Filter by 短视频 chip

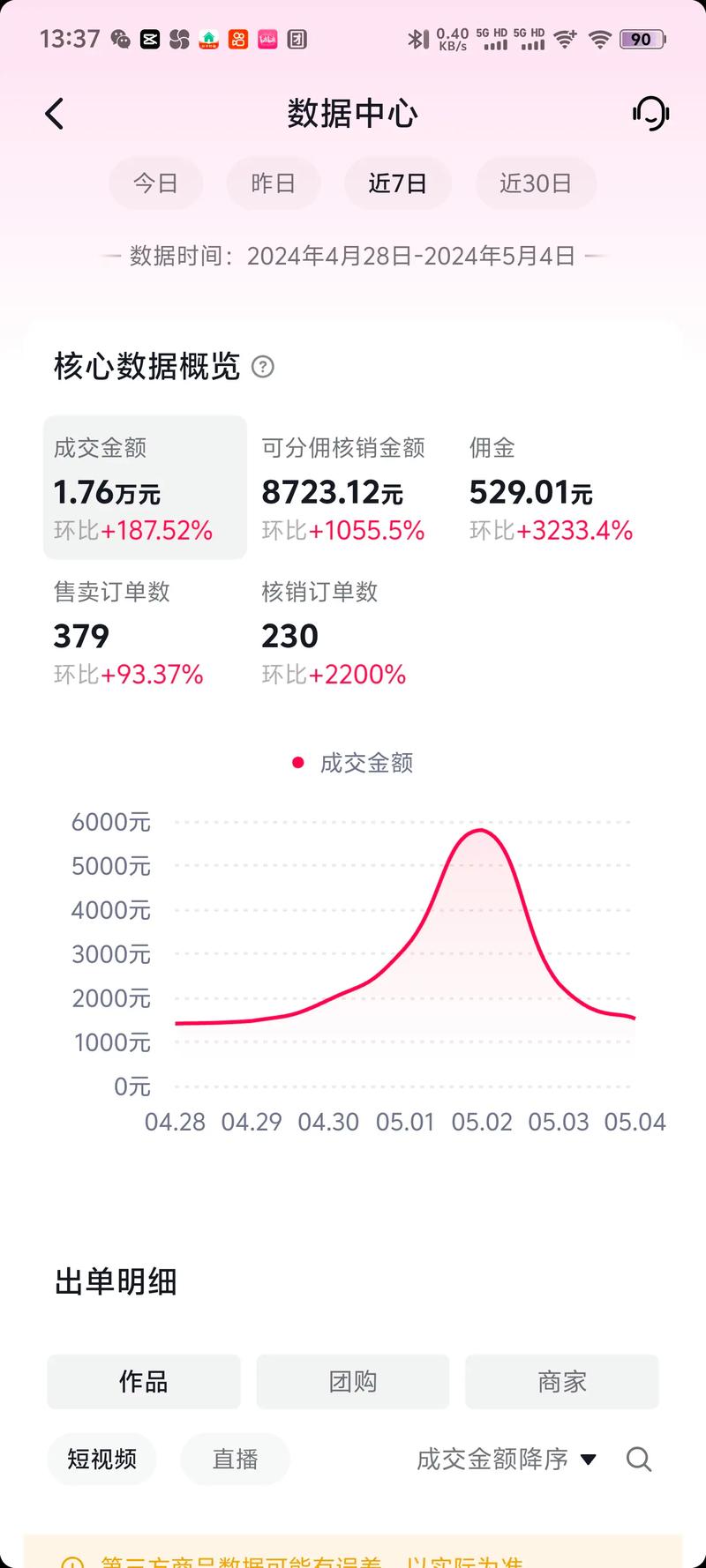[101, 1459]
